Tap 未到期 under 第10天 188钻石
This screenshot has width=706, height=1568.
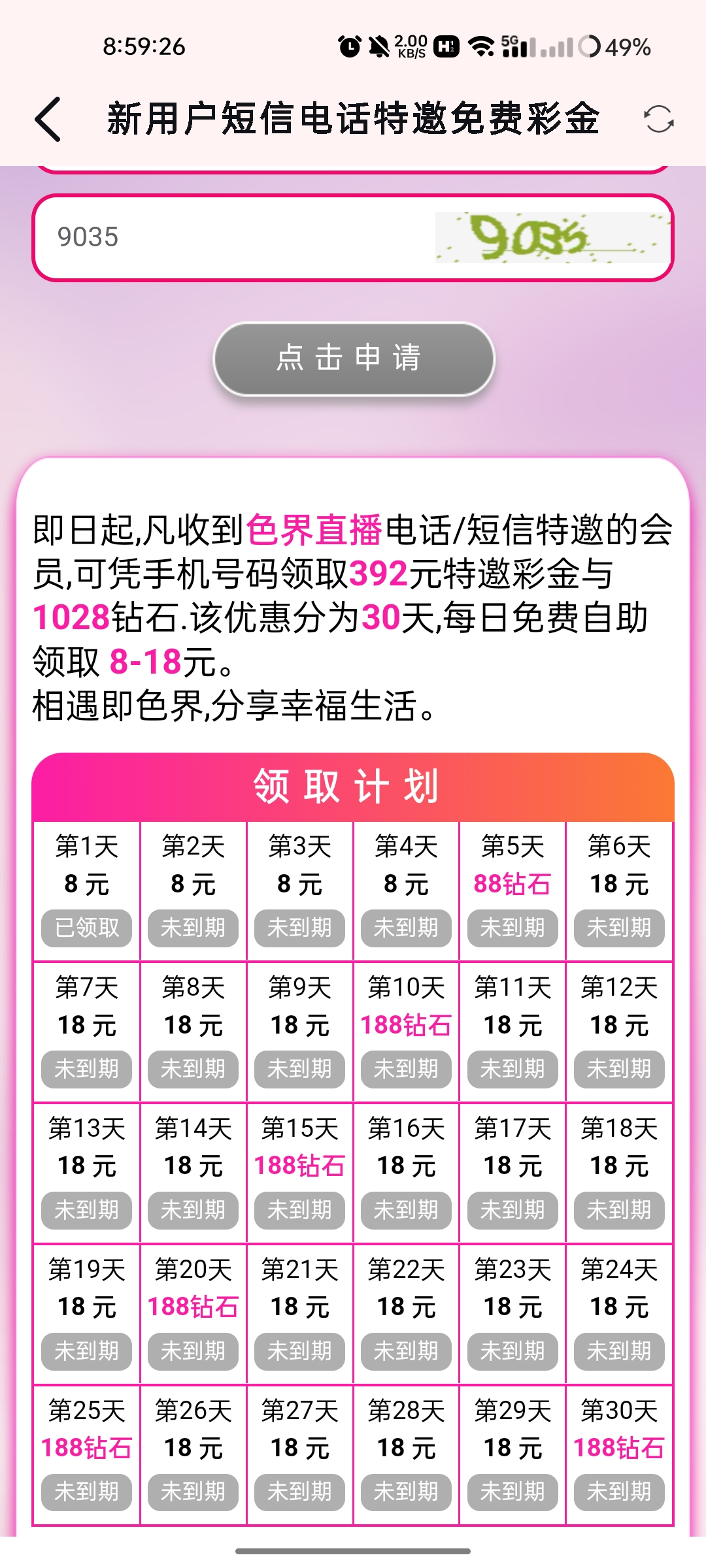tap(406, 1069)
